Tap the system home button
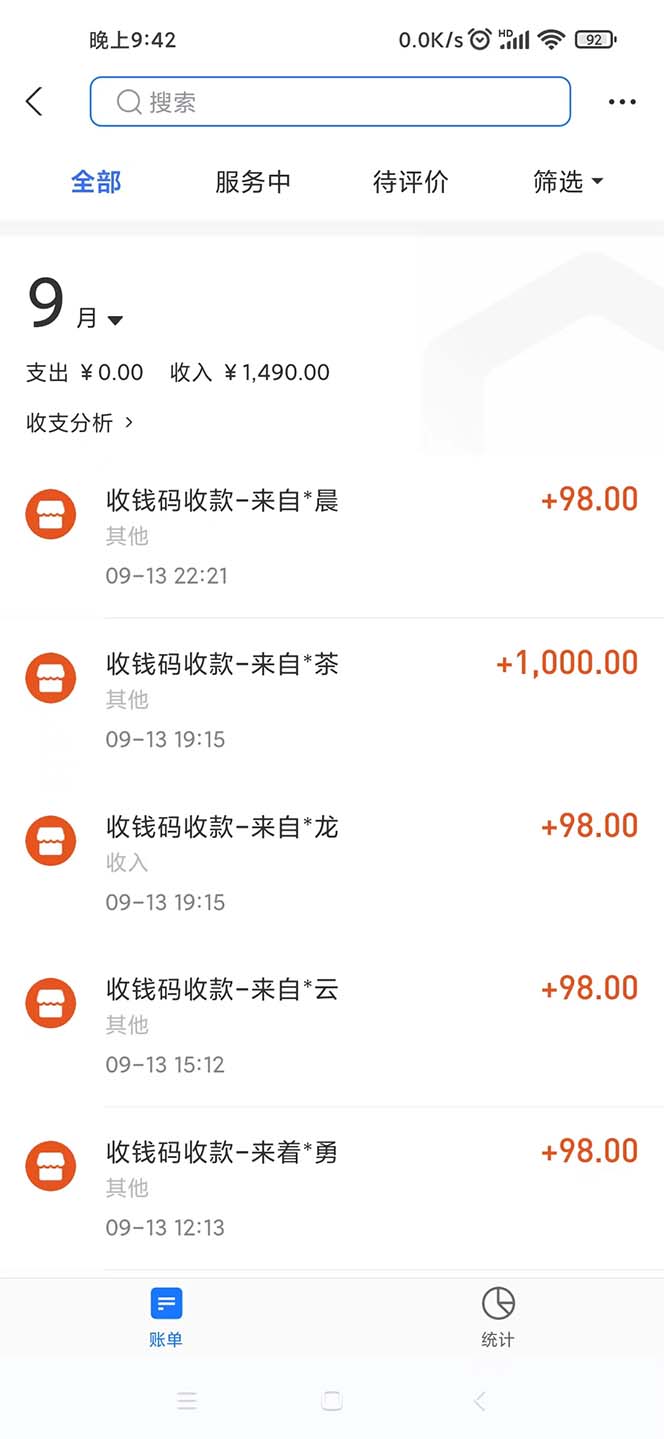664x1439 pixels. [332, 1401]
